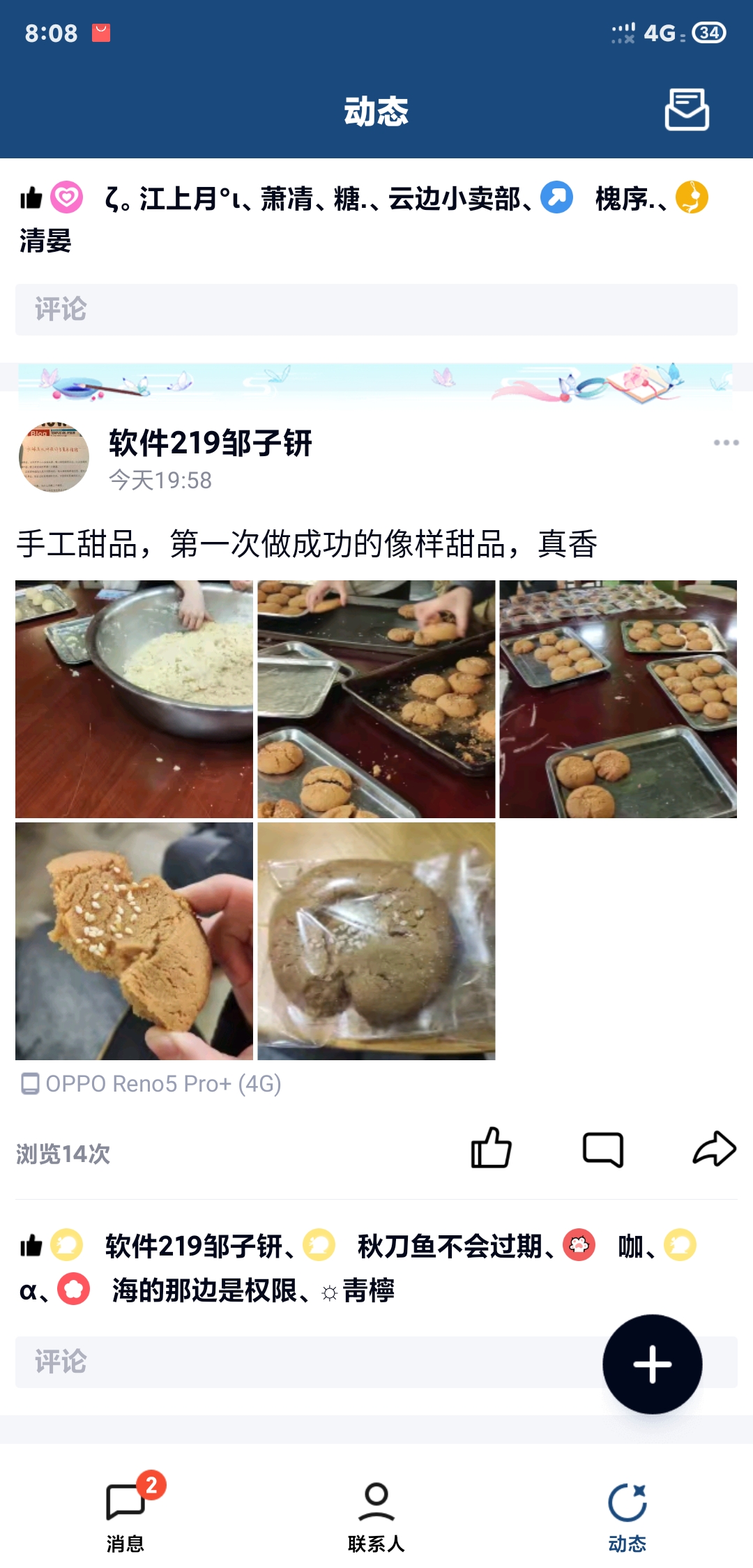Screen dimensions: 753x1568
Task: Open 软件219邹子钘's profile avatar
Action: click(54, 458)
